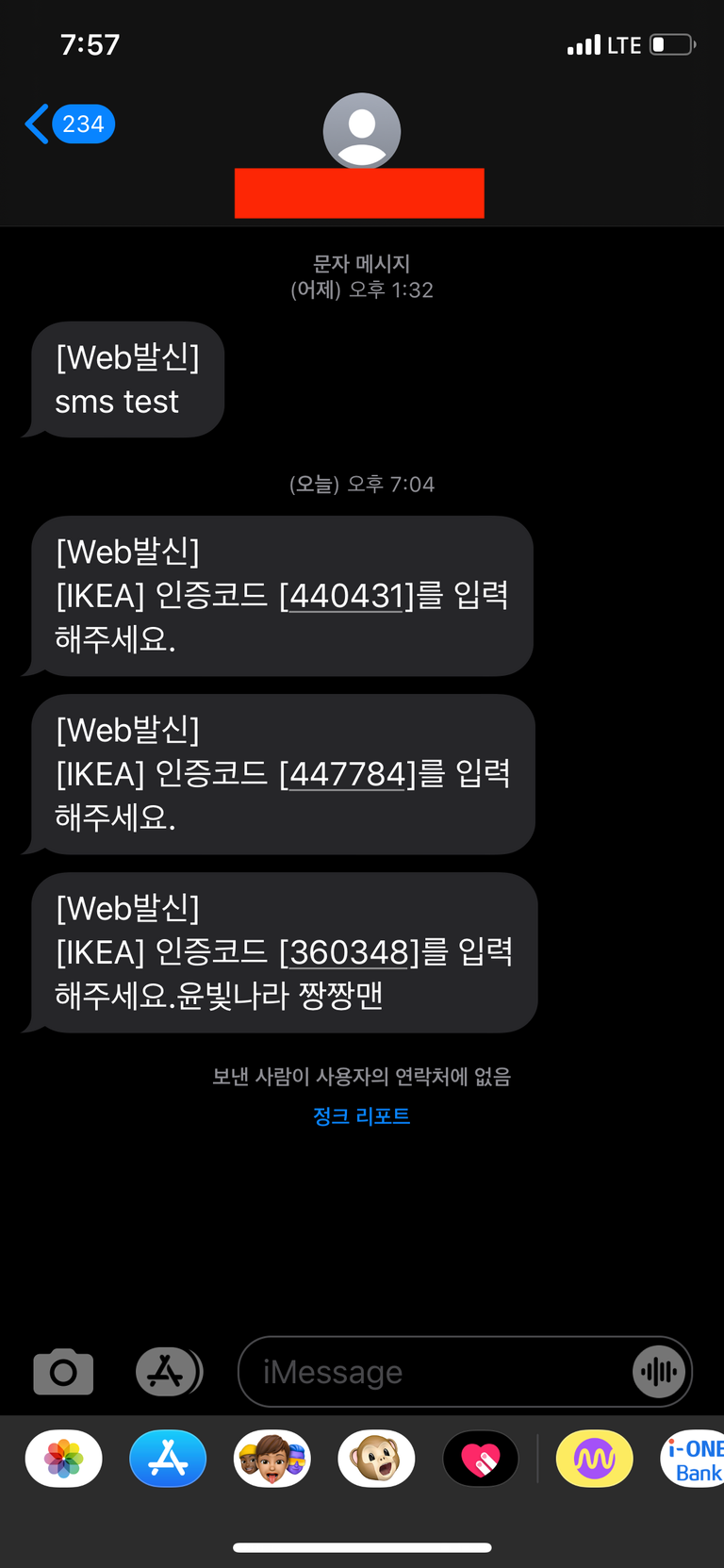Open the Photos iMessage app

pos(63,1459)
